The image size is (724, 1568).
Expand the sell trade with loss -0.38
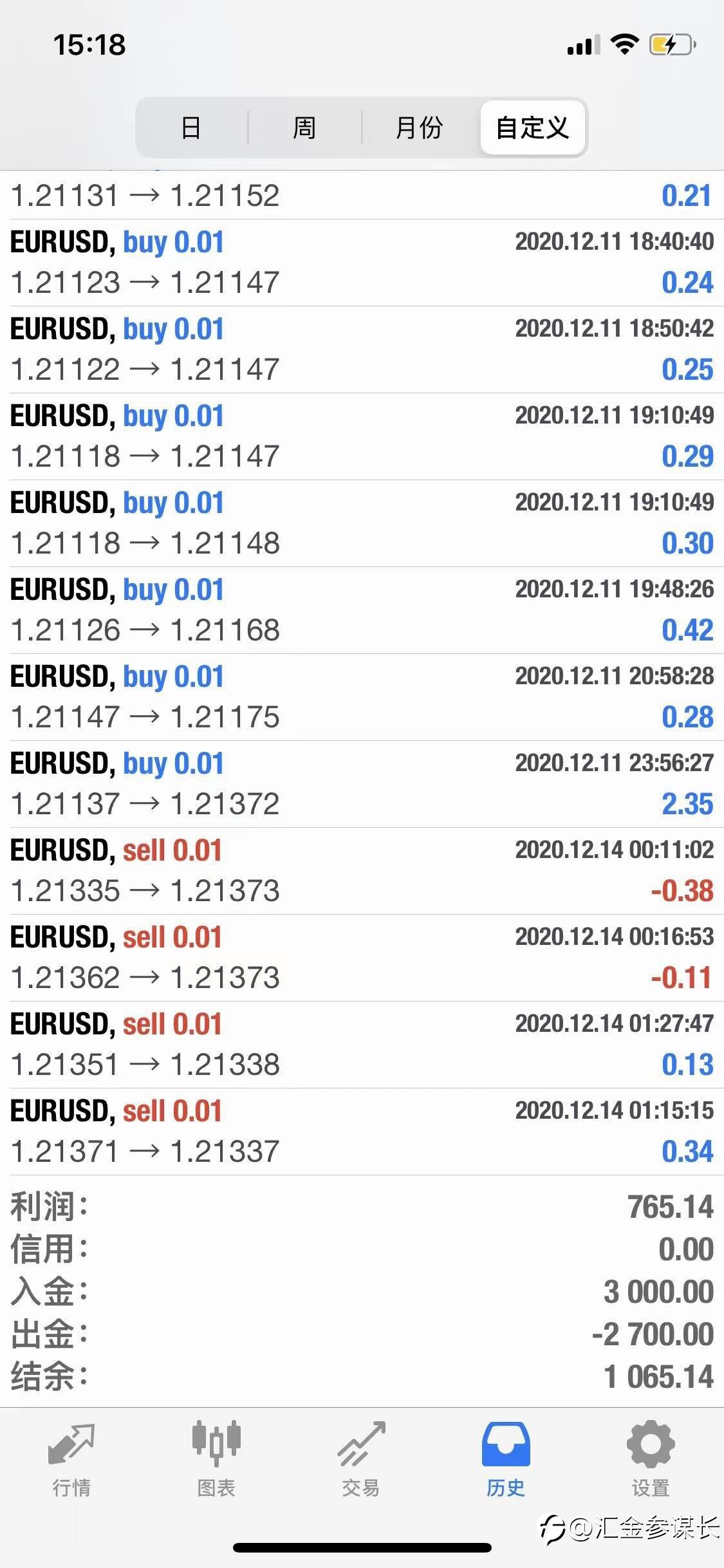pyautogui.click(x=362, y=871)
